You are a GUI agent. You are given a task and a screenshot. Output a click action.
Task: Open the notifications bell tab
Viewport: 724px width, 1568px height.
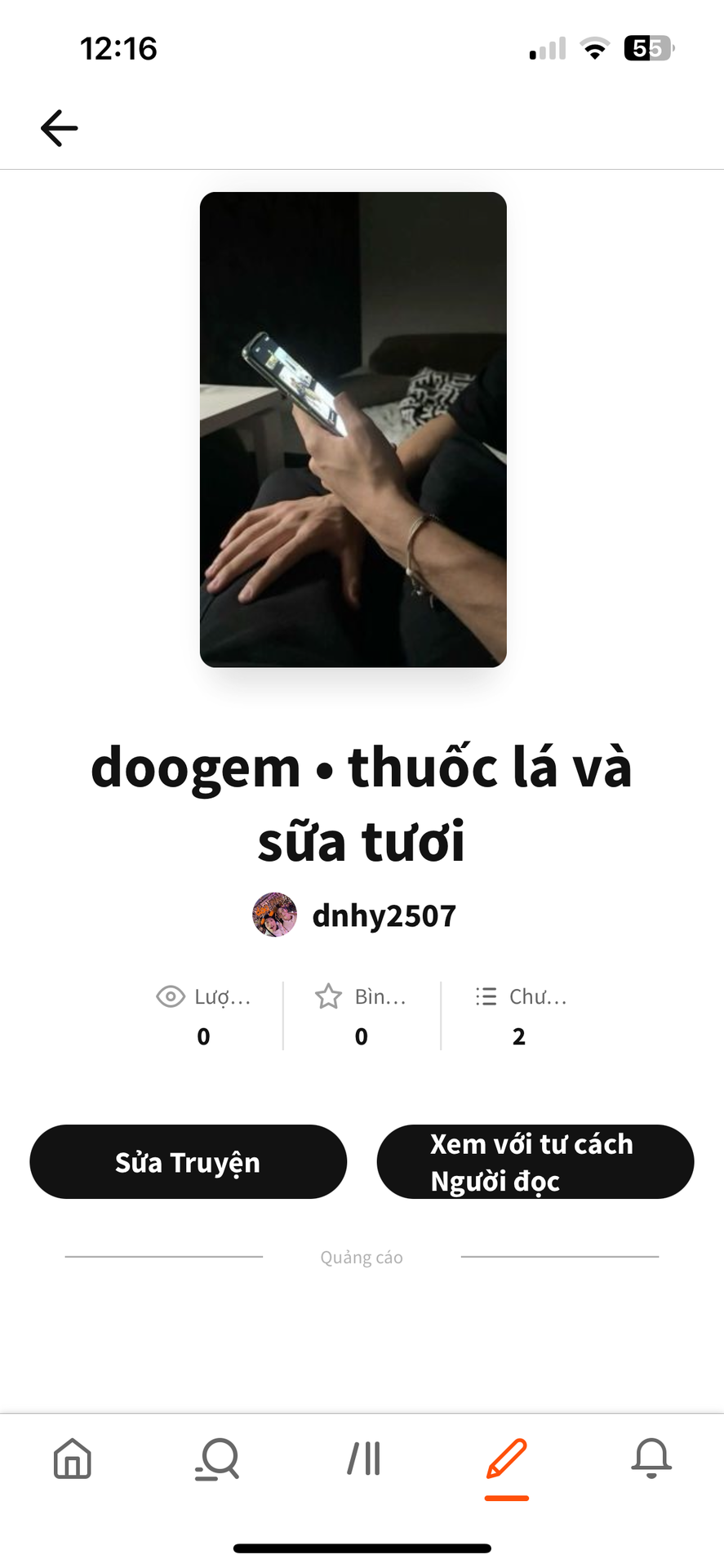pyautogui.click(x=651, y=1459)
